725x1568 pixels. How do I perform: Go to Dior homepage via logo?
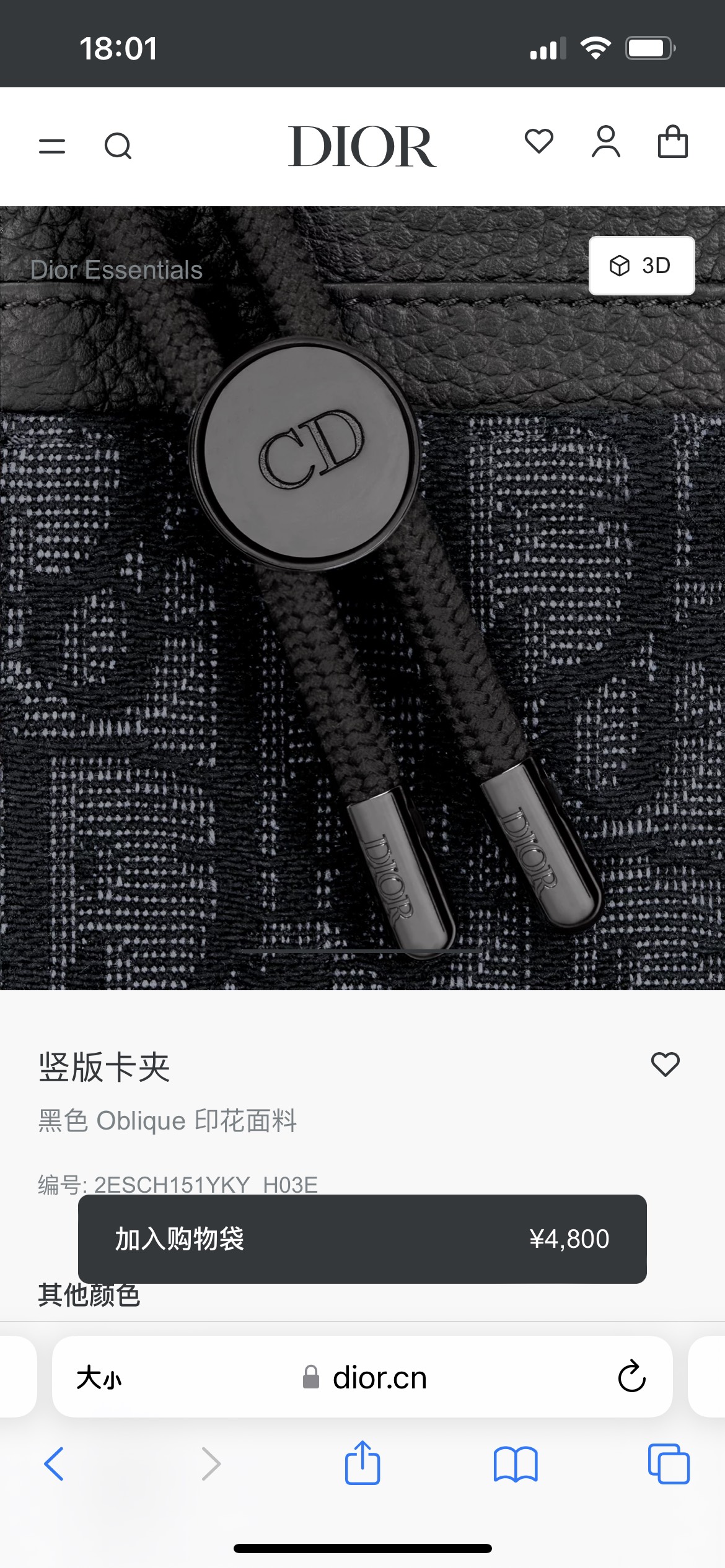[362, 147]
